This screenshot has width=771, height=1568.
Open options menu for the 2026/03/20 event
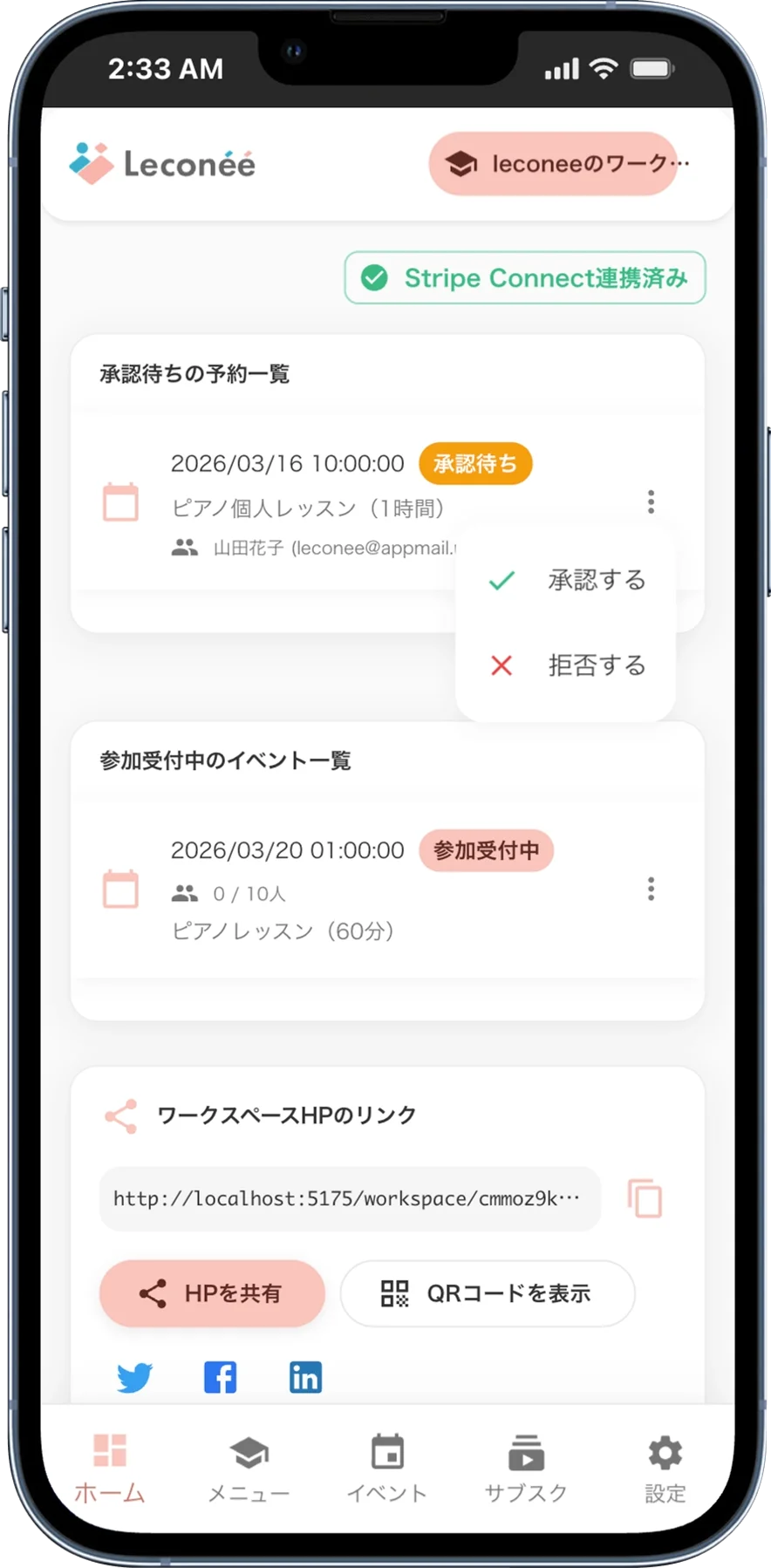tap(651, 889)
